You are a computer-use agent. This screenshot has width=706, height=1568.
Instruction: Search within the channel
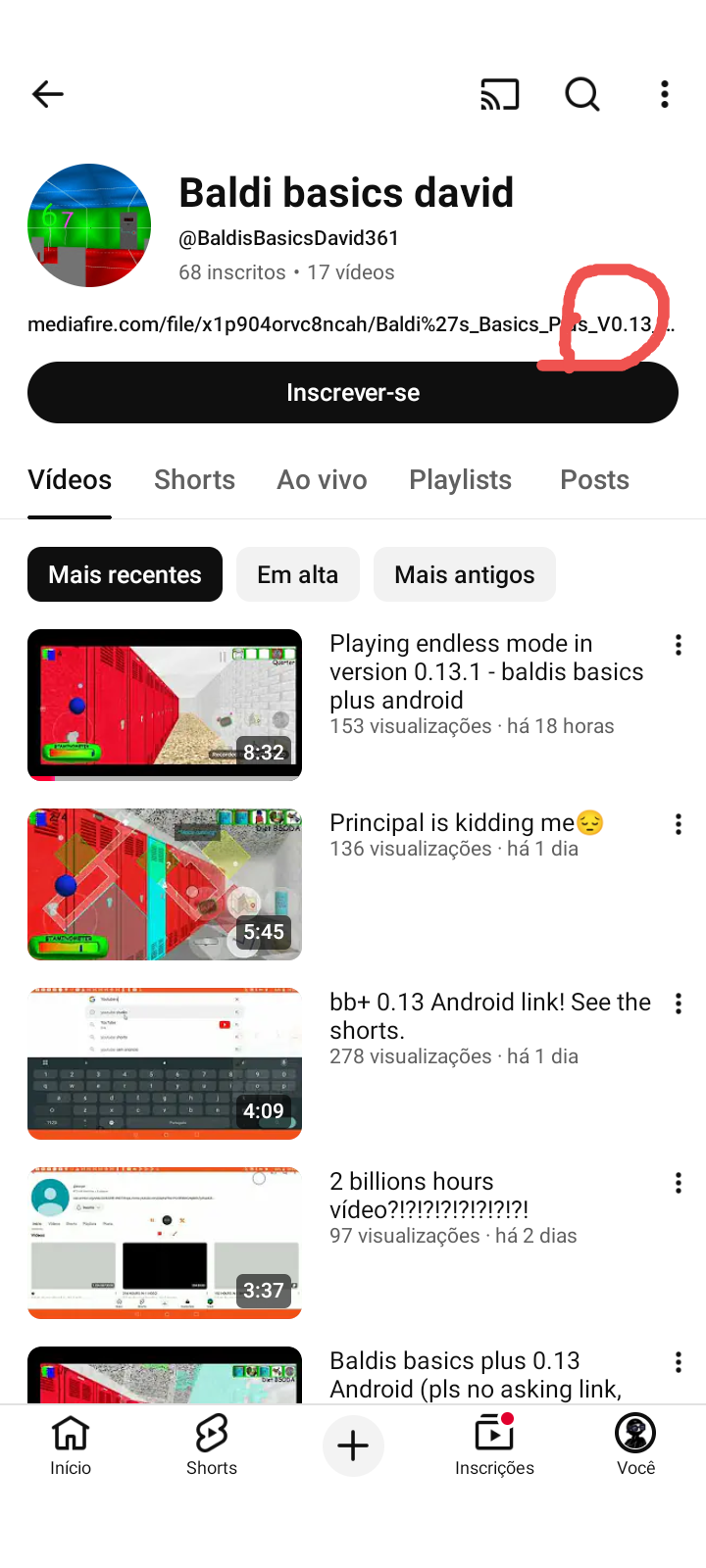click(x=581, y=94)
